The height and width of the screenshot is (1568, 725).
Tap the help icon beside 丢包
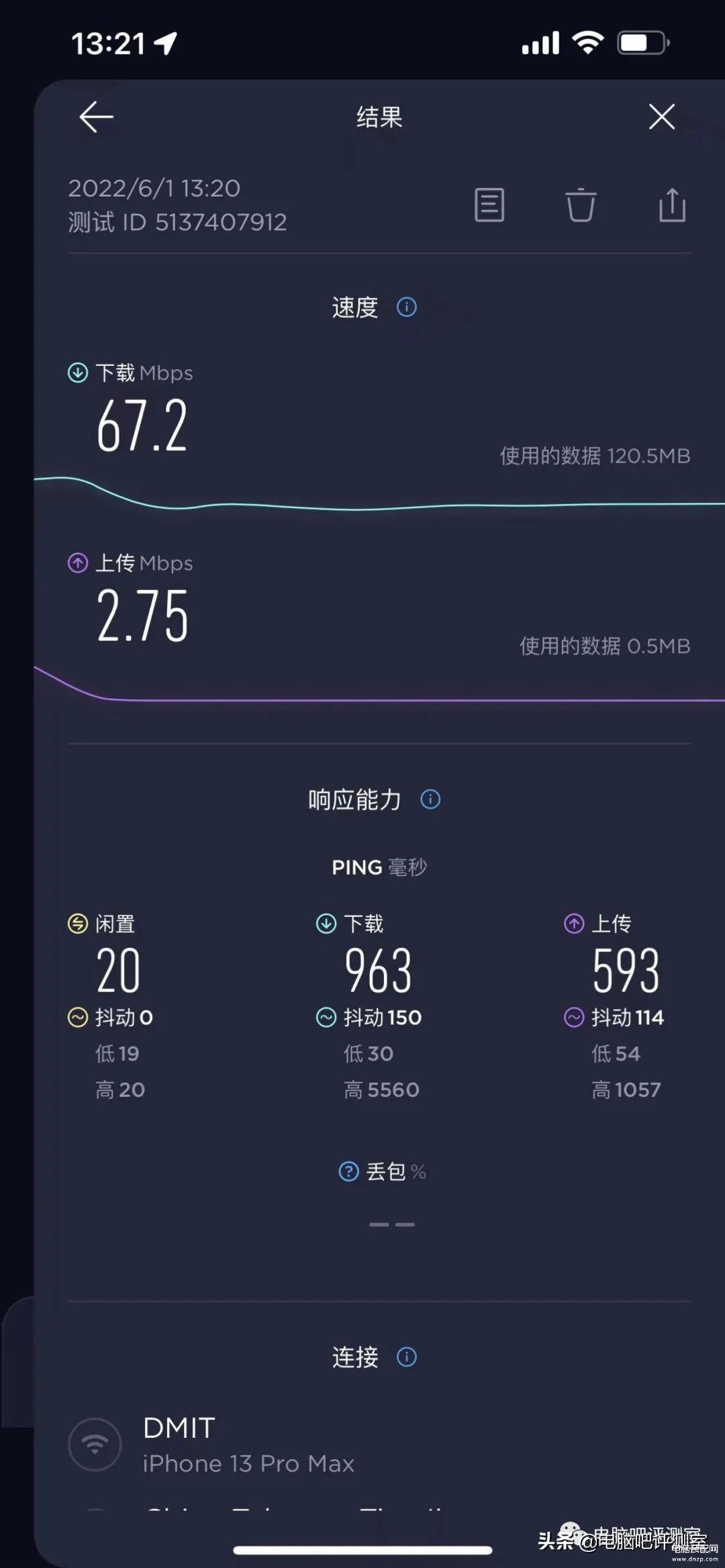click(348, 1171)
